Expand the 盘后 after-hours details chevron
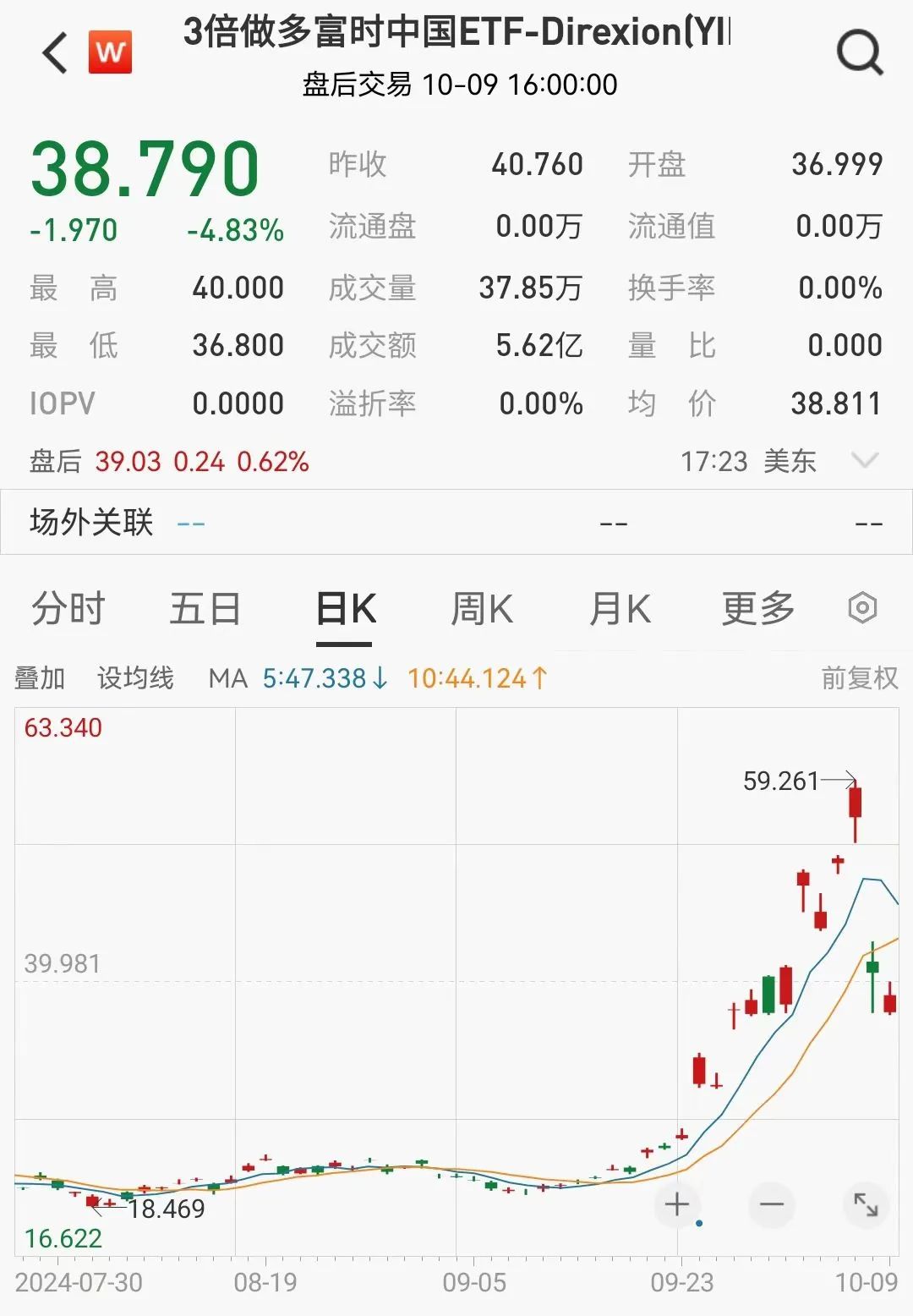The height and width of the screenshot is (1316, 913). [865, 461]
